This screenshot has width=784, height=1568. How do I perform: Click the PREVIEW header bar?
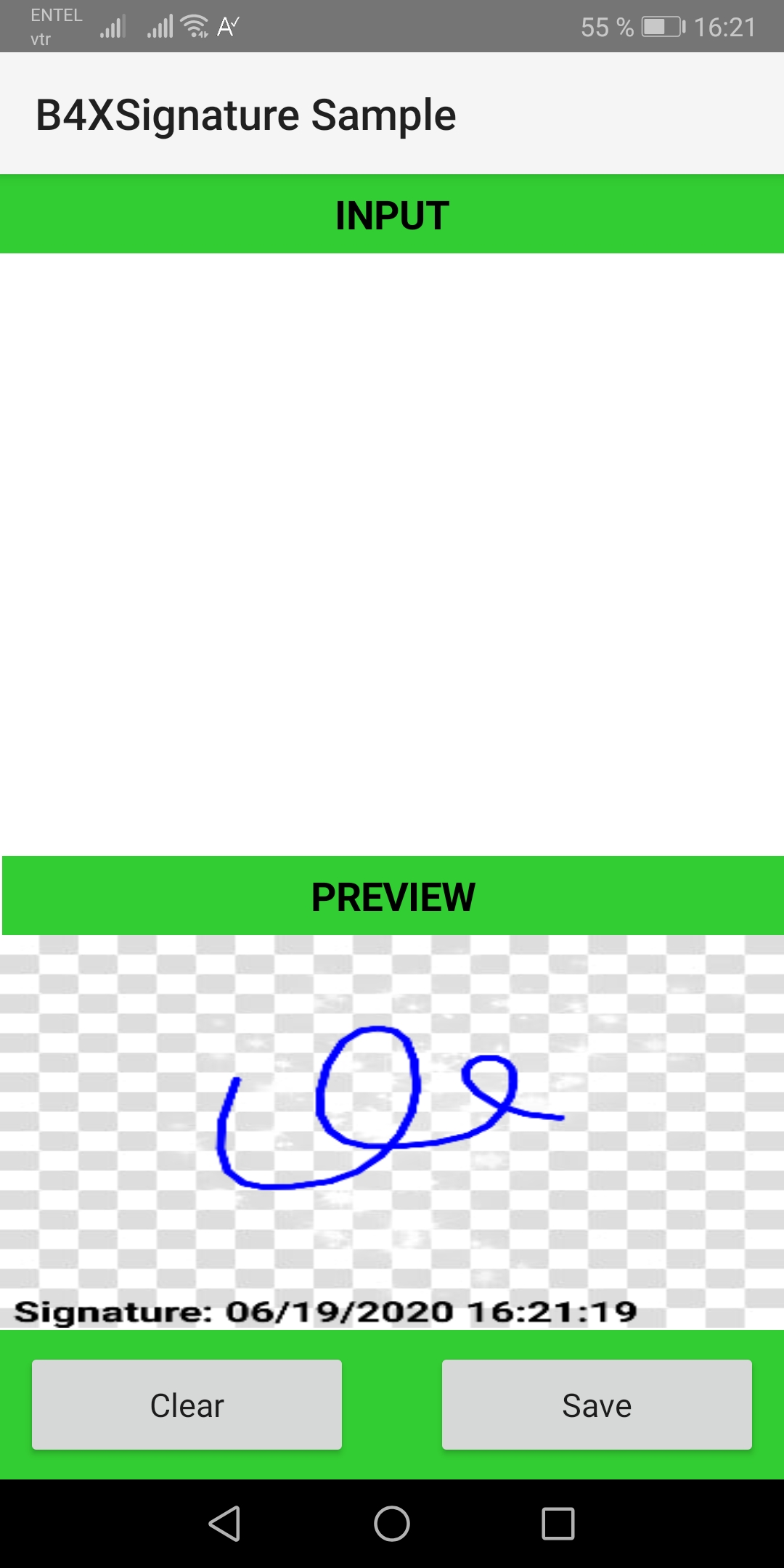point(392,896)
